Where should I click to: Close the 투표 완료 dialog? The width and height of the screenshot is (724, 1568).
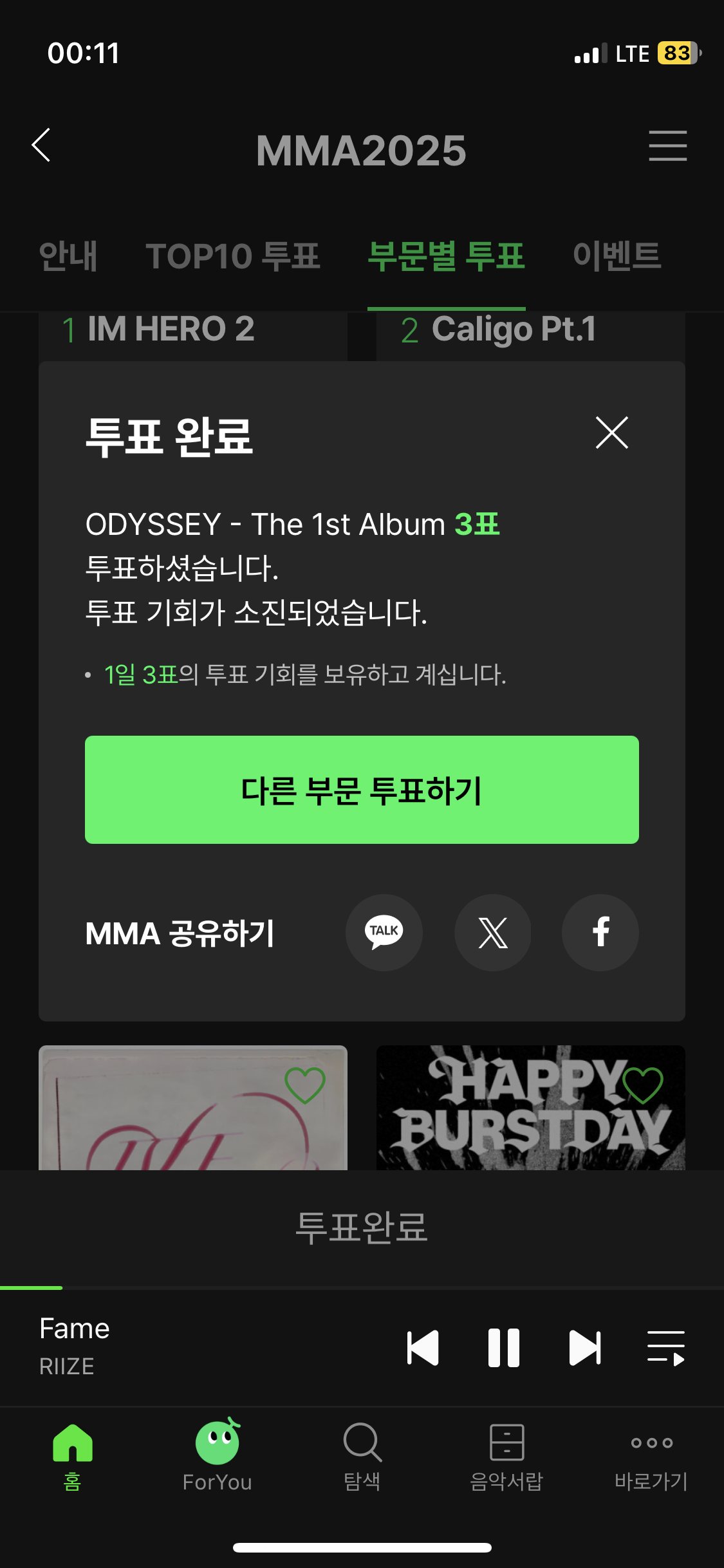pos(611,433)
